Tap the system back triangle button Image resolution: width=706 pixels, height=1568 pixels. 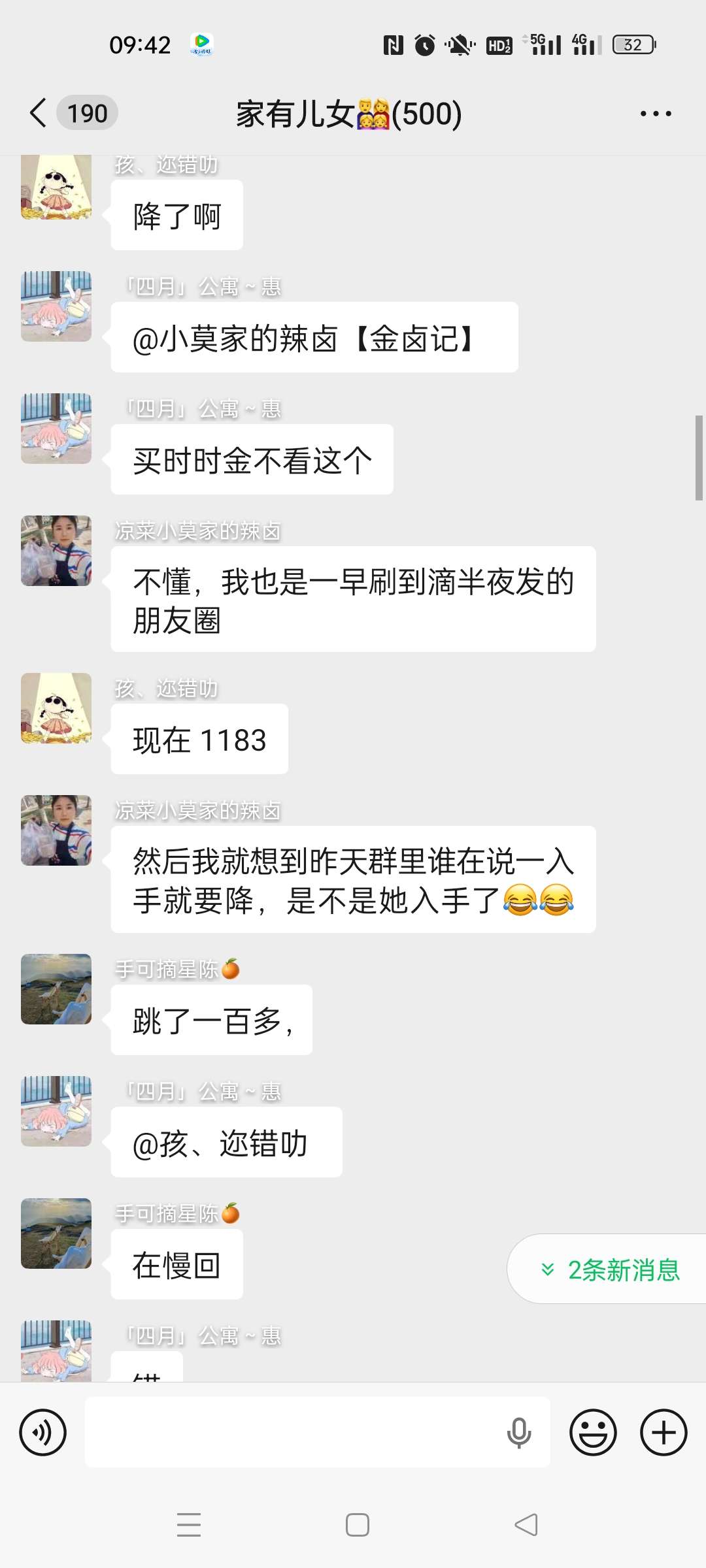pos(526,1525)
